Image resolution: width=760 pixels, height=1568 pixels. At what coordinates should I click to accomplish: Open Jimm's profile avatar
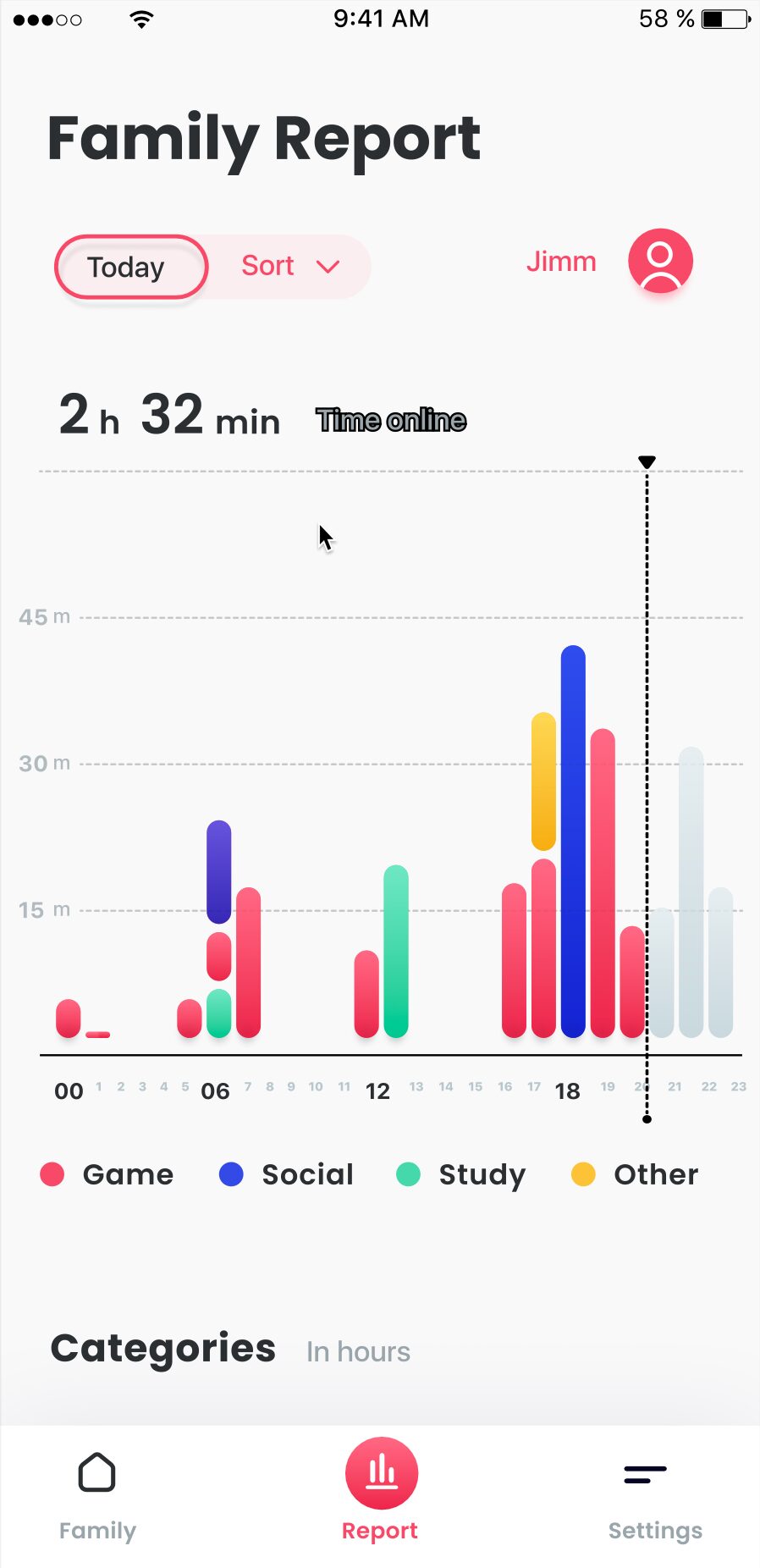tap(660, 261)
